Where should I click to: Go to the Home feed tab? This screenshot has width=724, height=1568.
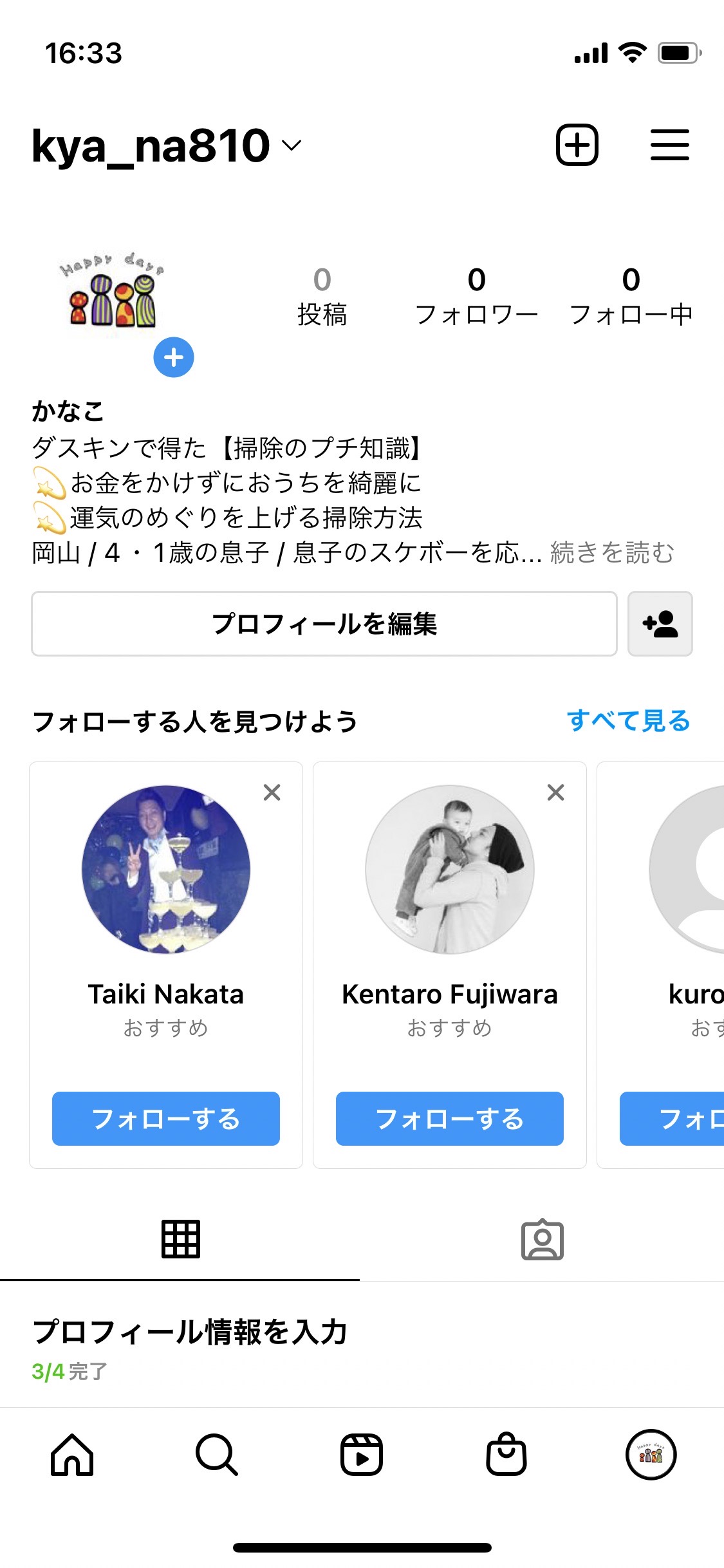[x=72, y=1455]
